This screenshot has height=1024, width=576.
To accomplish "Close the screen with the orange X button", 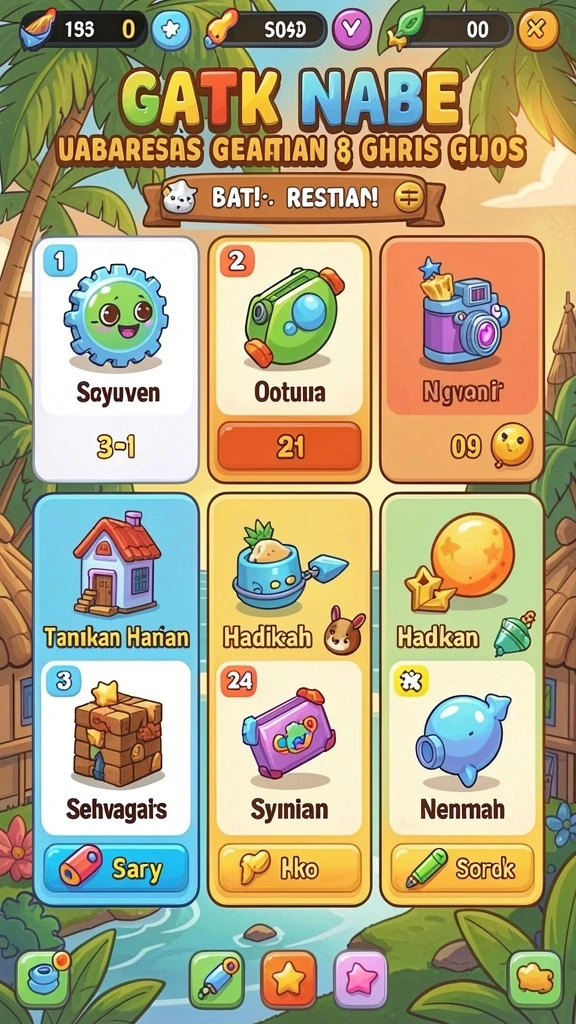I will pos(538,29).
